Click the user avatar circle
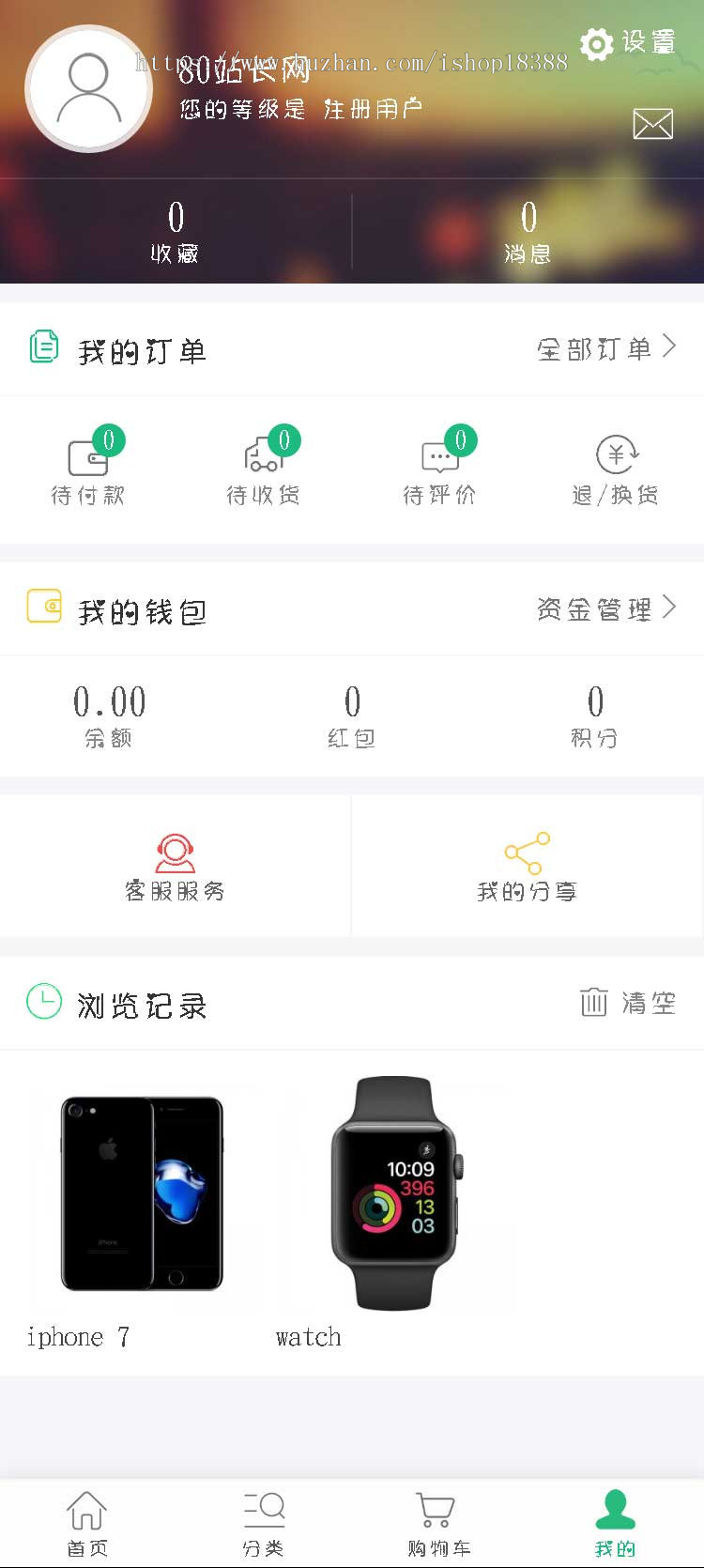 (88, 87)
